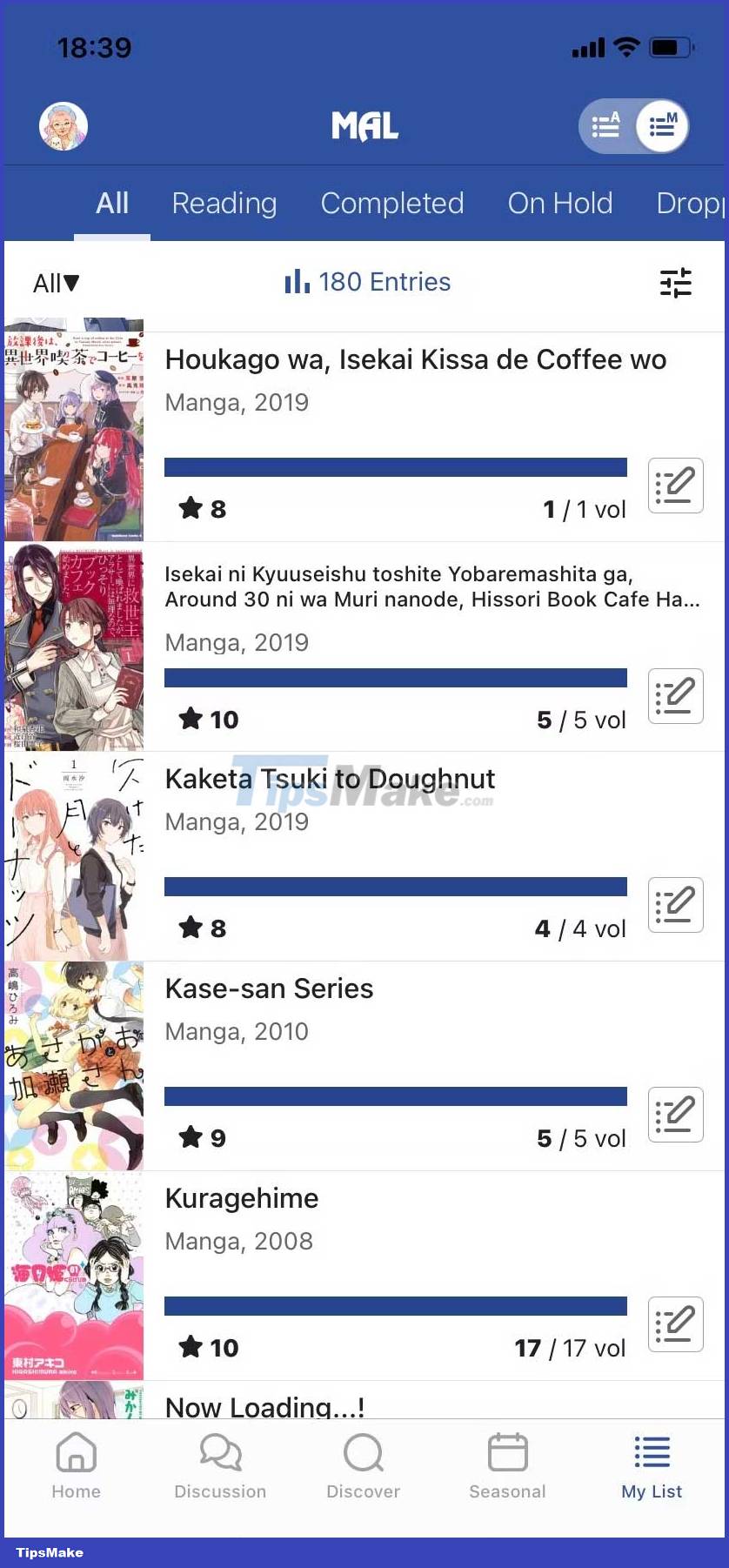Edit the Houkago wa Isekai Kissa entry
Image resolution: width=729 pixels, height=1568 pixels.
[x=676, y=486]
